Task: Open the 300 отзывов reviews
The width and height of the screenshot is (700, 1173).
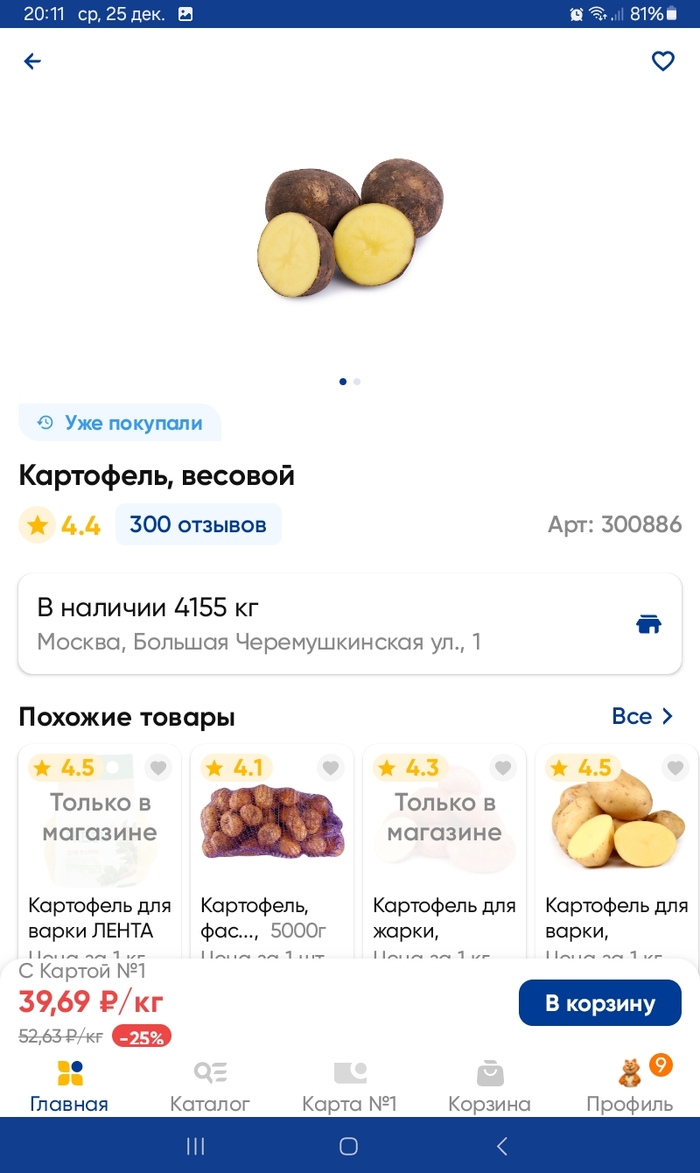Action: pos(198,525)
